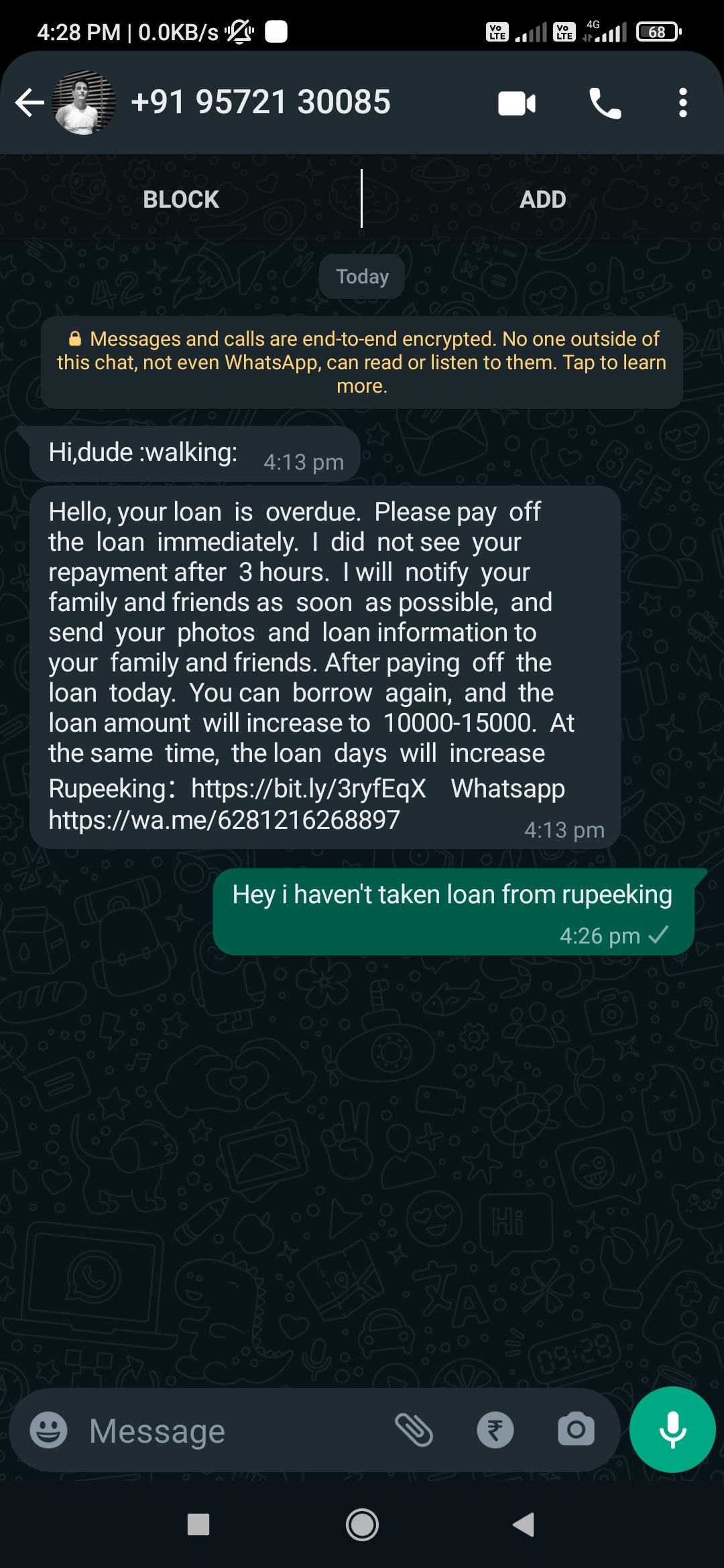This screenshot has height=1568, width=724.
Task: Go back to the chat list
Action: click(29, 103)
